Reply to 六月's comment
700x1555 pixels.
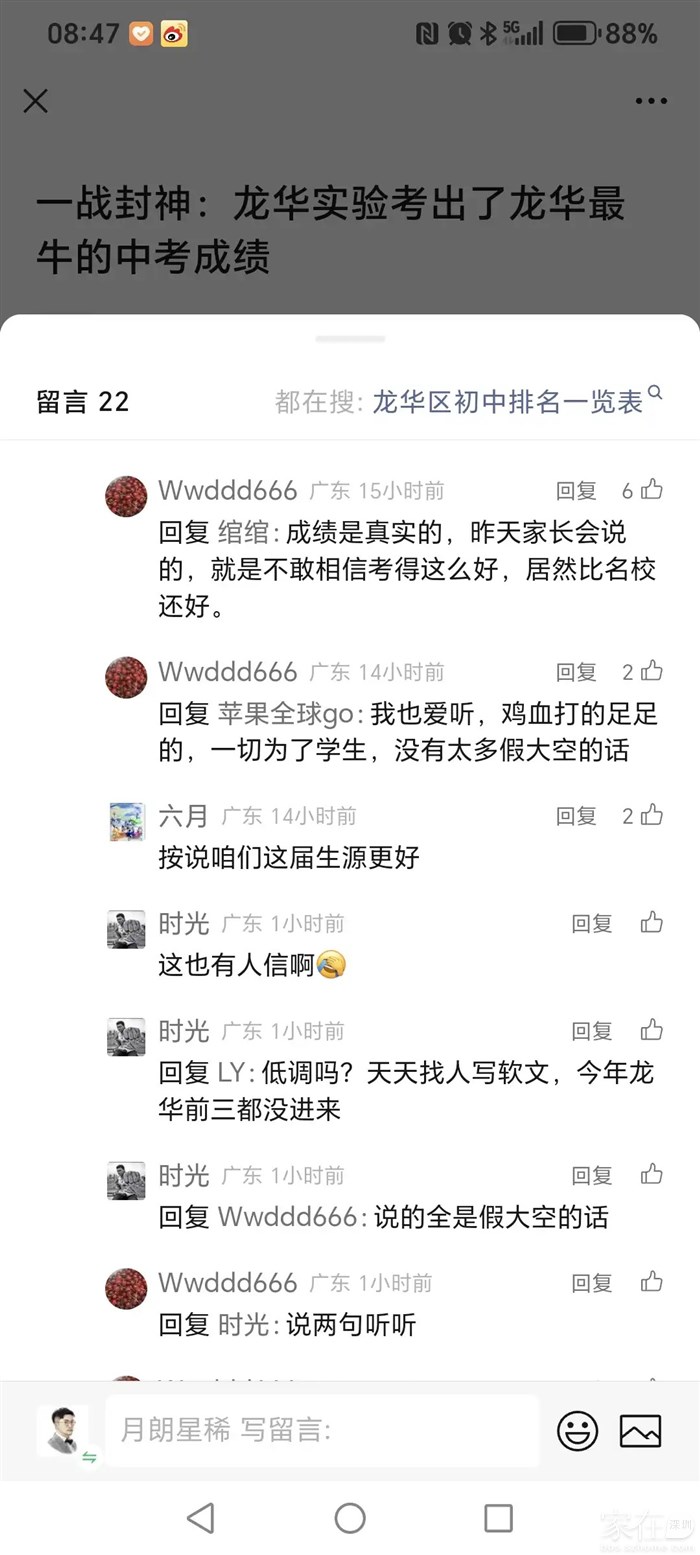tap(576, 816)
